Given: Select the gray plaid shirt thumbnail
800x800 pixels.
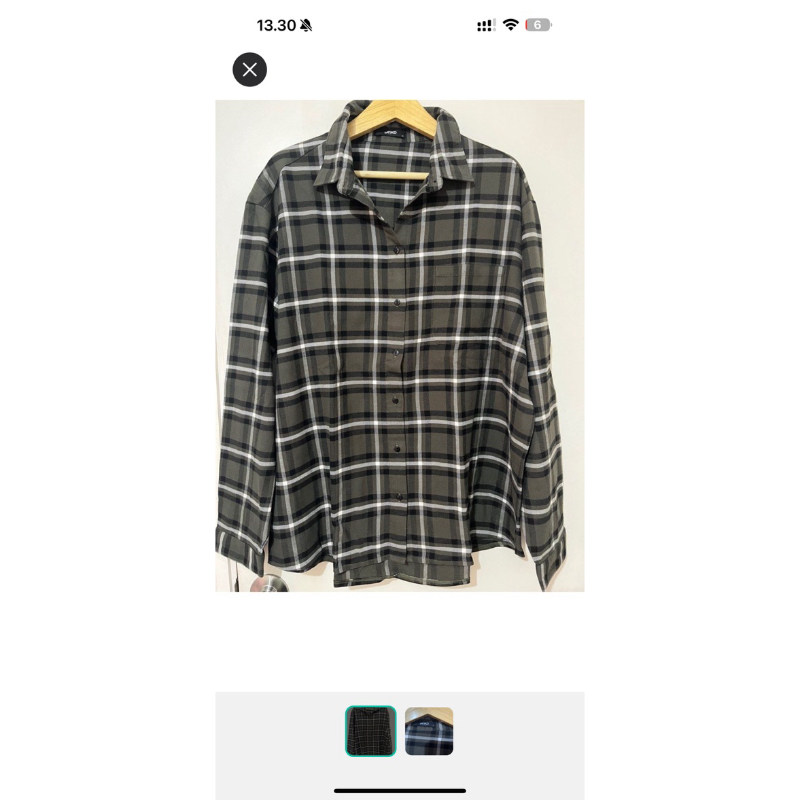Looking at the screenshot, I should coord(371,731).
